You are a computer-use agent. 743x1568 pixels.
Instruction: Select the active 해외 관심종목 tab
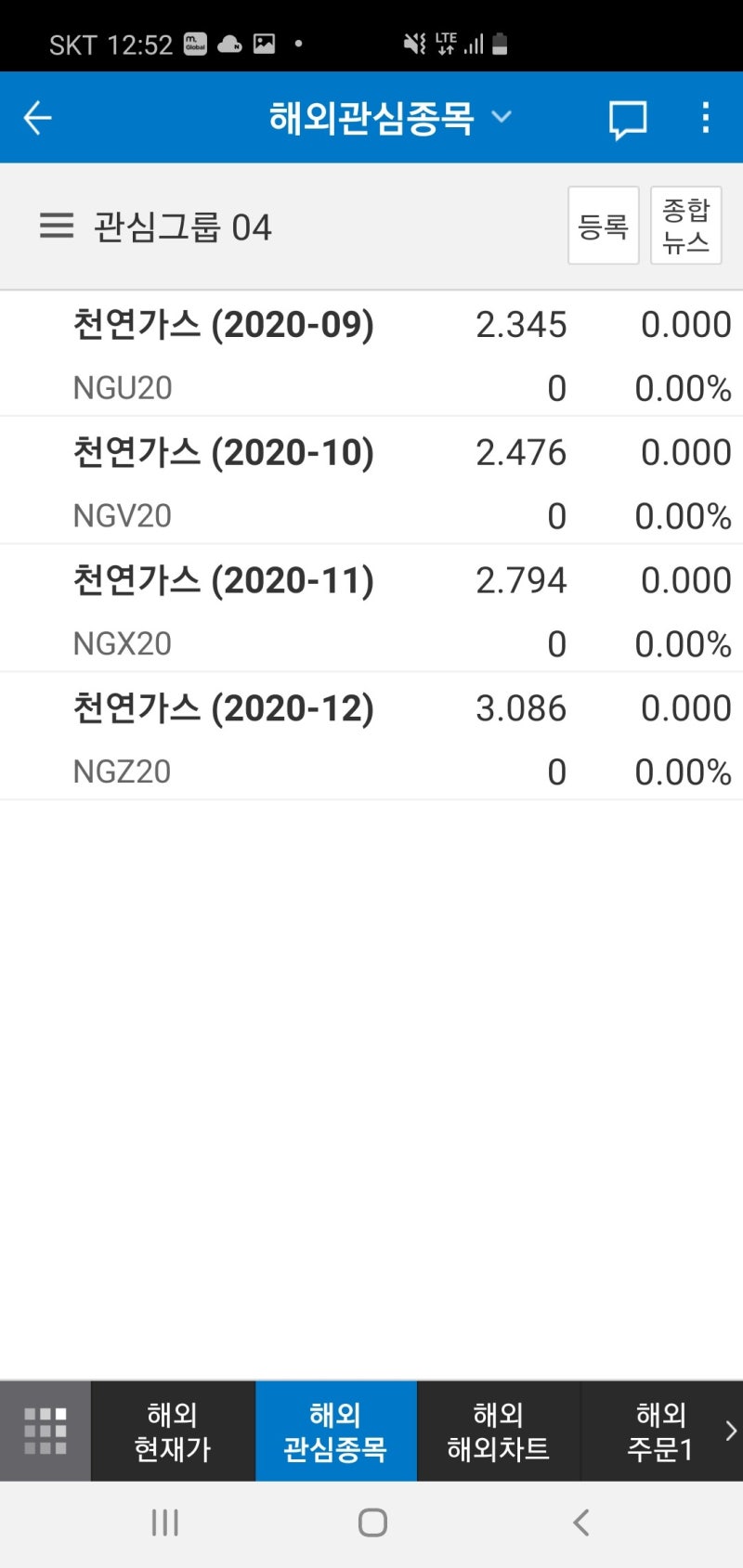click(x=335, y=1432)
